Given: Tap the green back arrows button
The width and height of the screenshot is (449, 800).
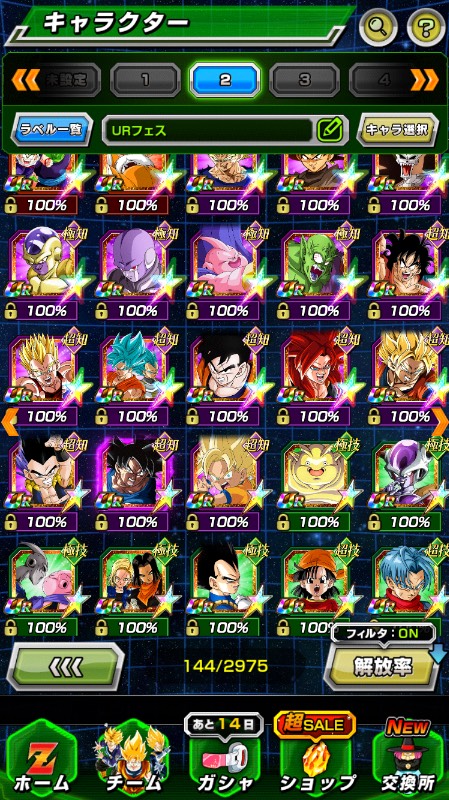Looking at the screenshot, I should (x=66, y=666).
